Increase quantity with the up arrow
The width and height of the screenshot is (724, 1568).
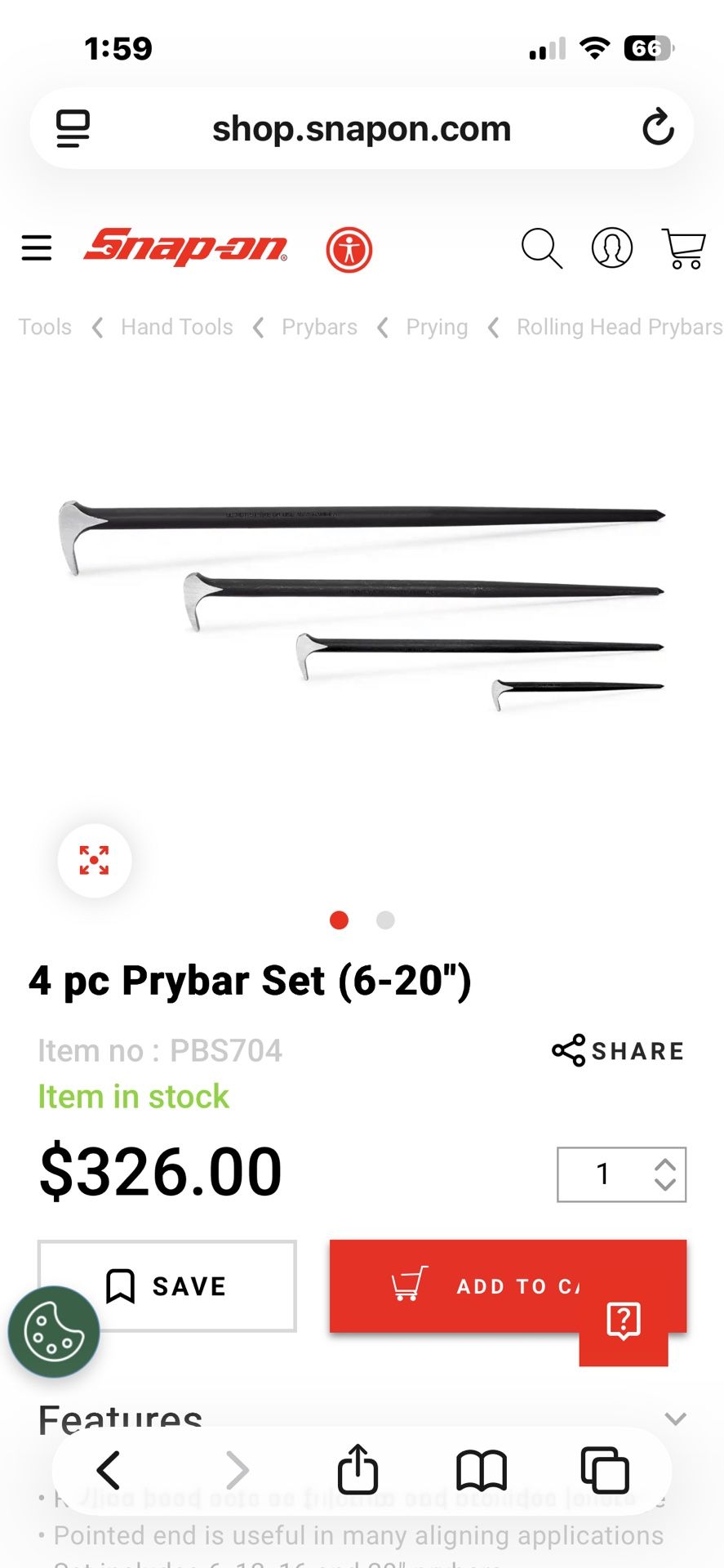[x=665, y=1165]
